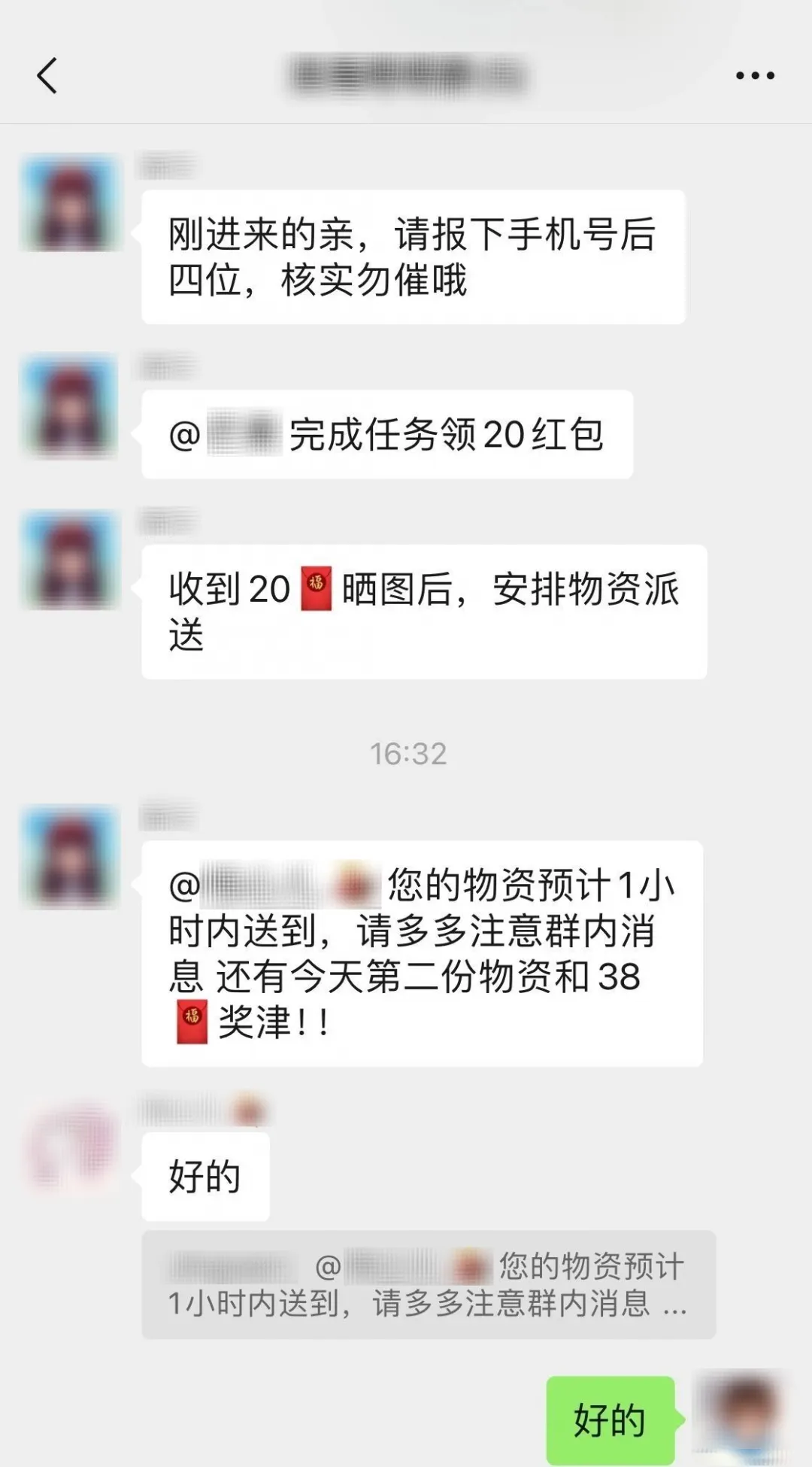Open avatar of sender above the "刚进来的亲" message
Image resolution: width=812 pixels, height=1467 pixels.
tap(70, 203)
